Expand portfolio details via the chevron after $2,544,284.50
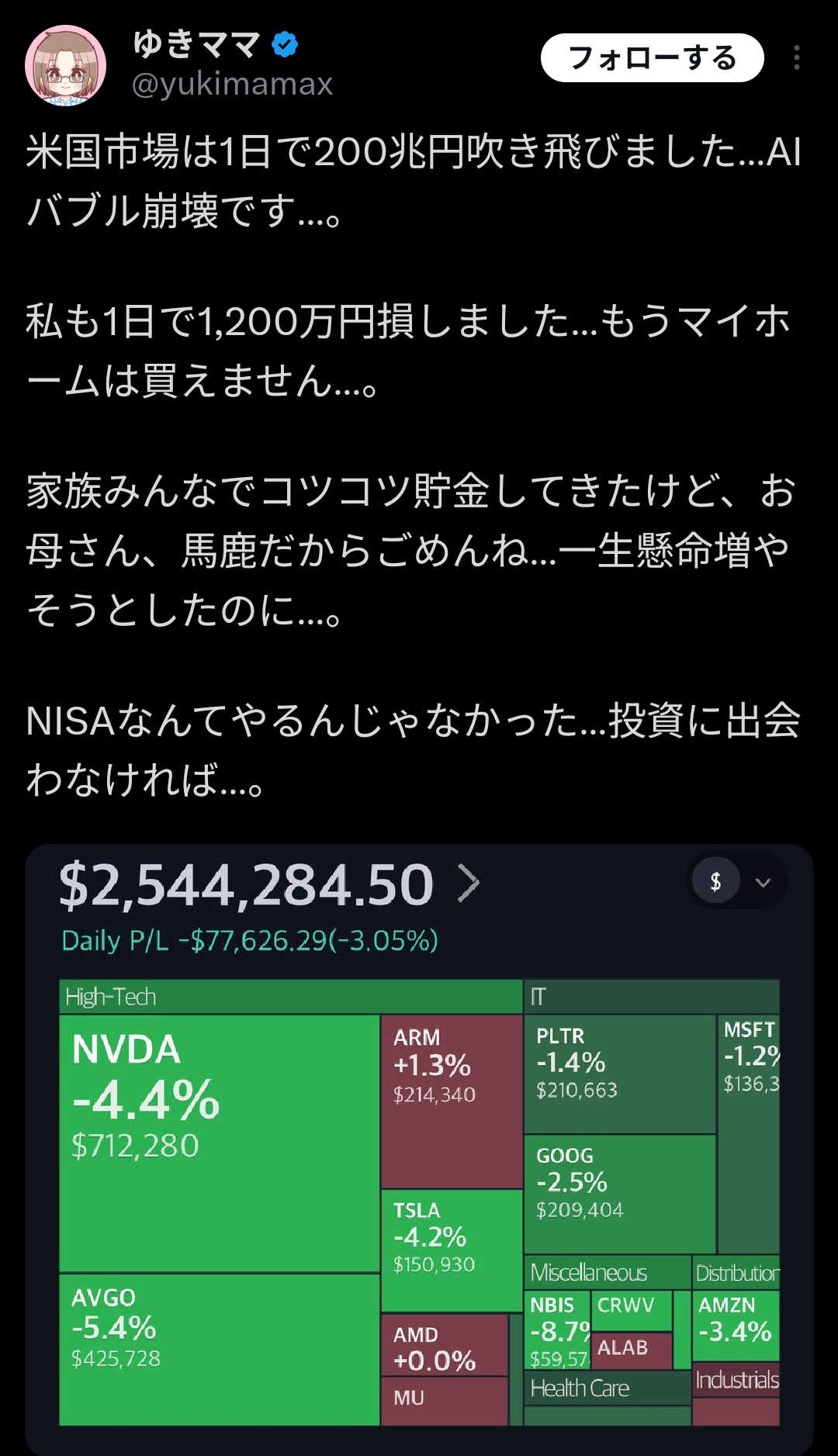This screenshot has width=838, height=1456. pos(469,882)
